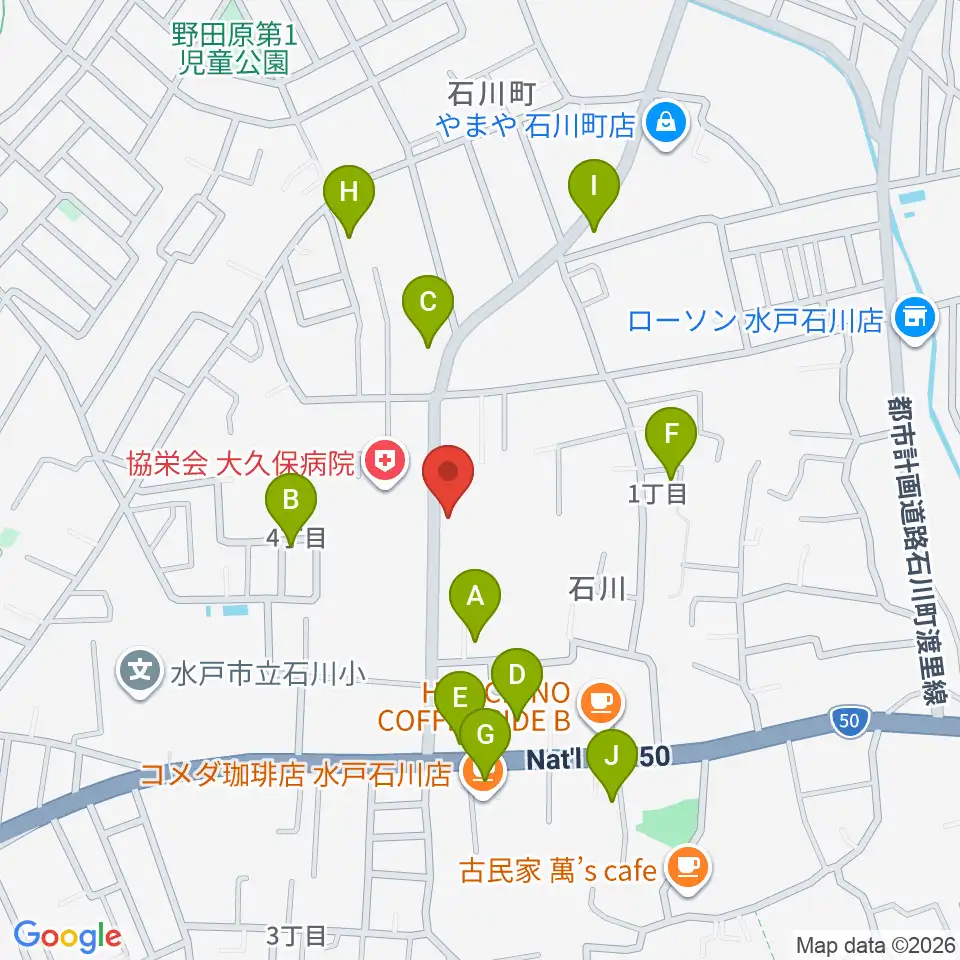Open the COFFEE SIDE B cafe icon
The image size is (960, 960).
(602, 705)
